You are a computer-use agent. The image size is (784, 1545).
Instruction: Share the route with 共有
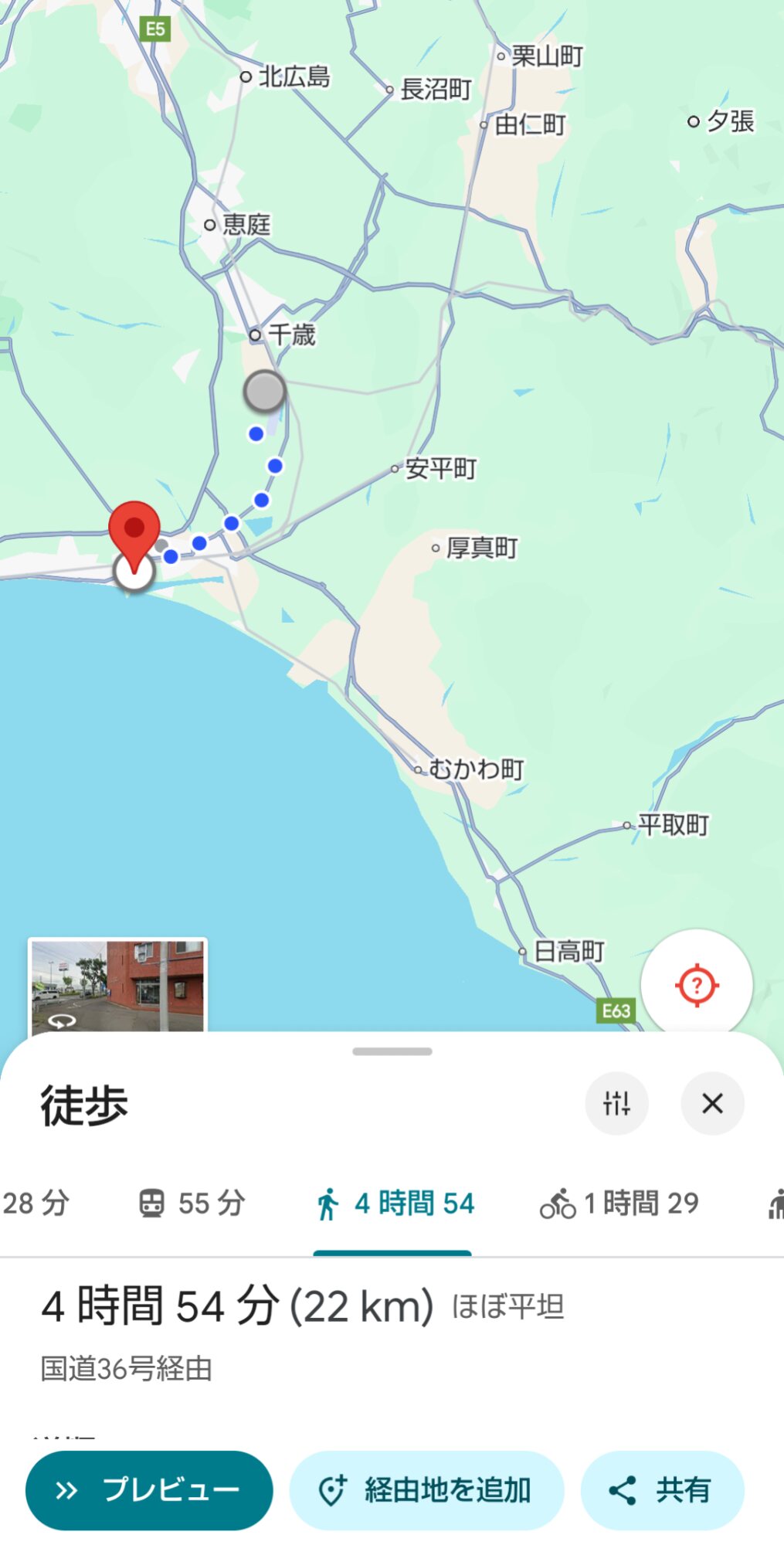[x=662, y=1490]
